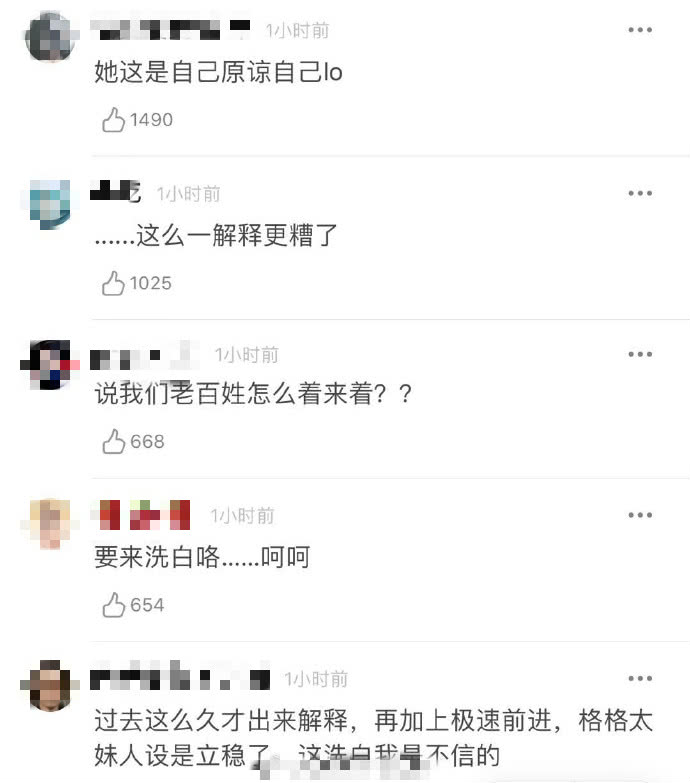The width and height of the screenshot is (690, 783).
Task: Like the comment with 1490 likes
Action: click(114, 120)
